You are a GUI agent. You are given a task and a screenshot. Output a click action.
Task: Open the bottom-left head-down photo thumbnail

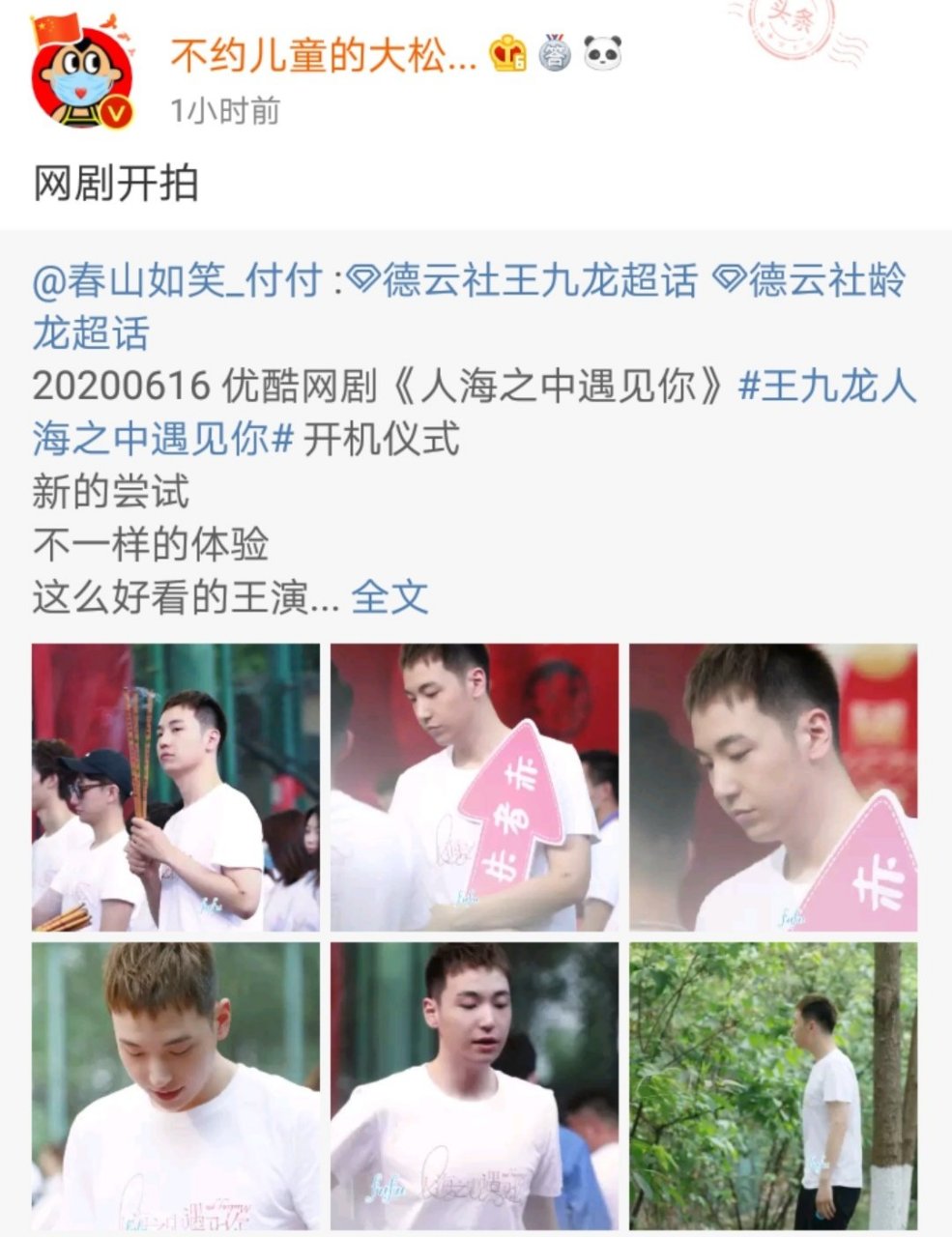174,1082
